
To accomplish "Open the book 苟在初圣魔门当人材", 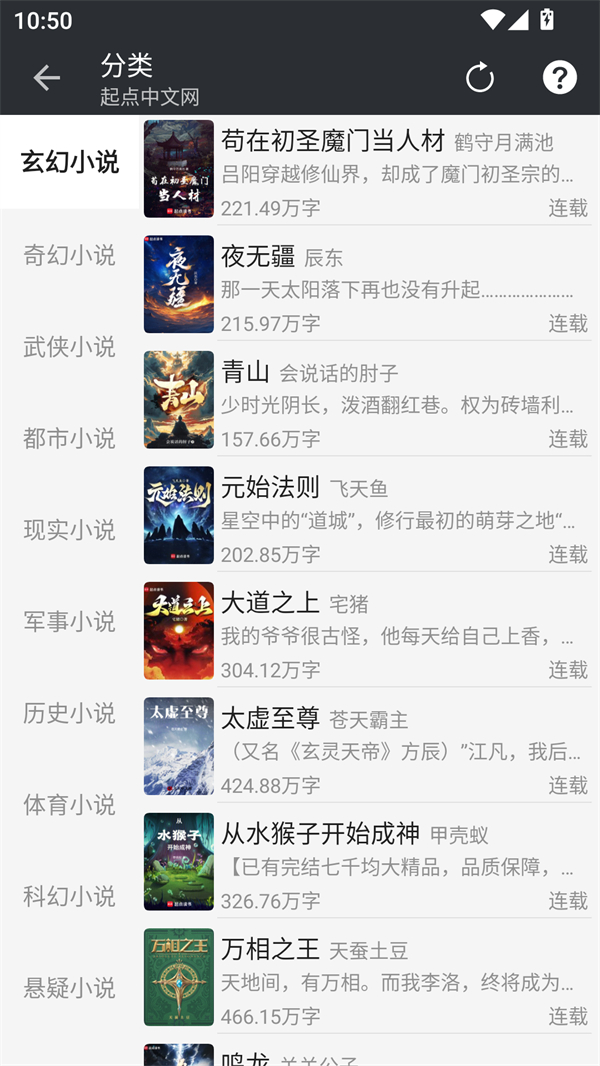I will pos(368,170).
